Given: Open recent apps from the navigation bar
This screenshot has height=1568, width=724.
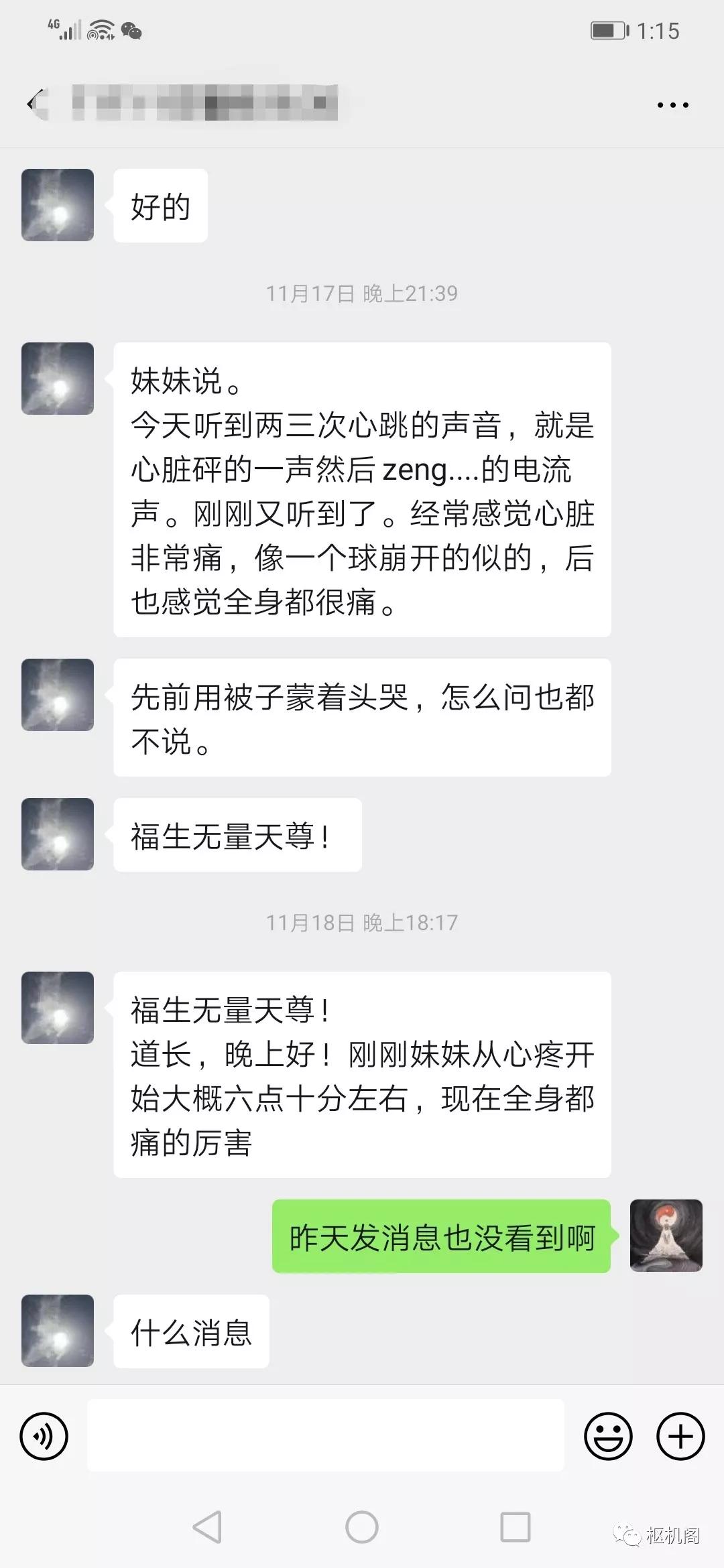Looking at the screenshot, I should [516, 1528].
